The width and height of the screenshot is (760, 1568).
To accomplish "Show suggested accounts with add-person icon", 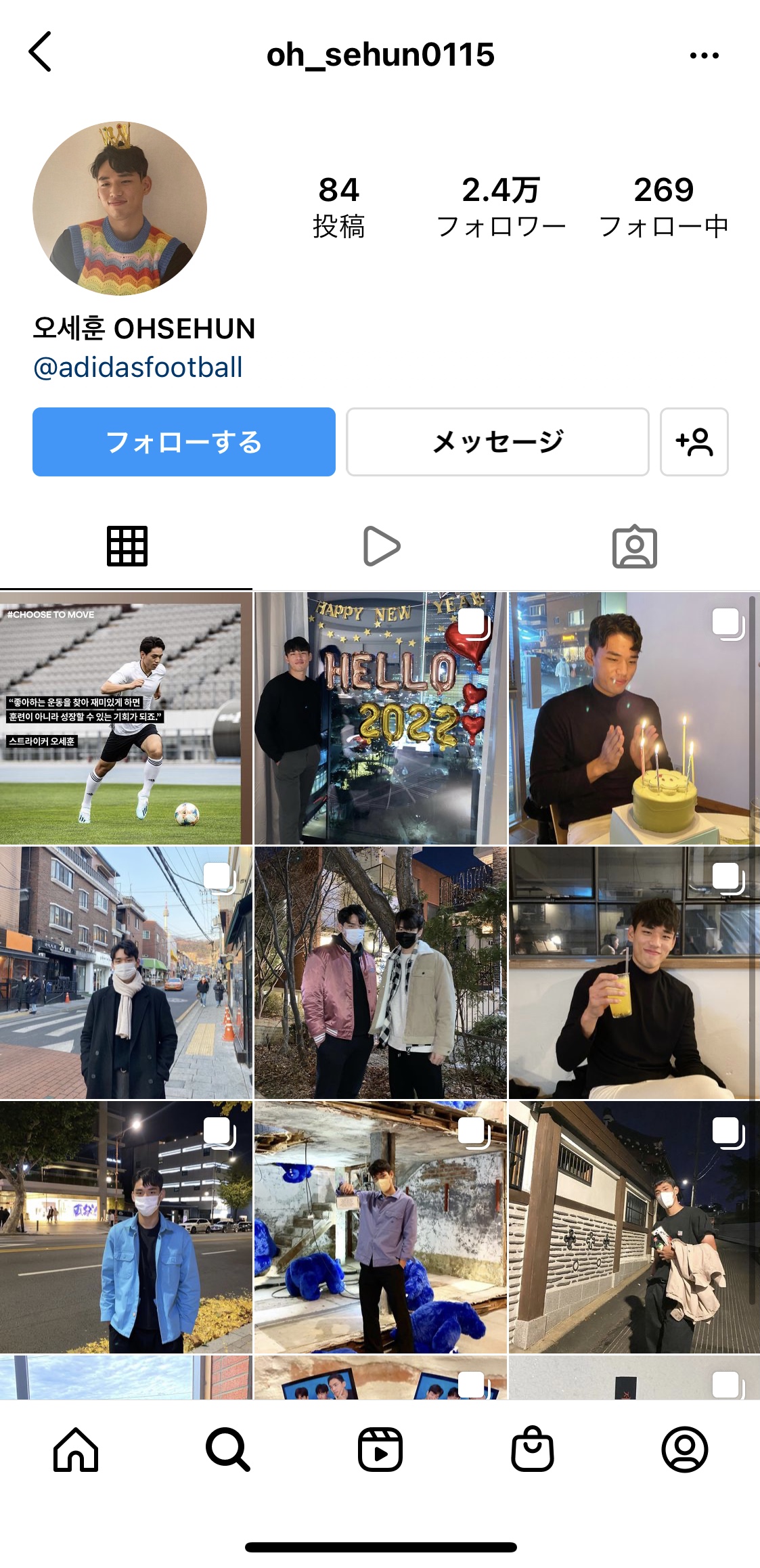I will 694,442.
